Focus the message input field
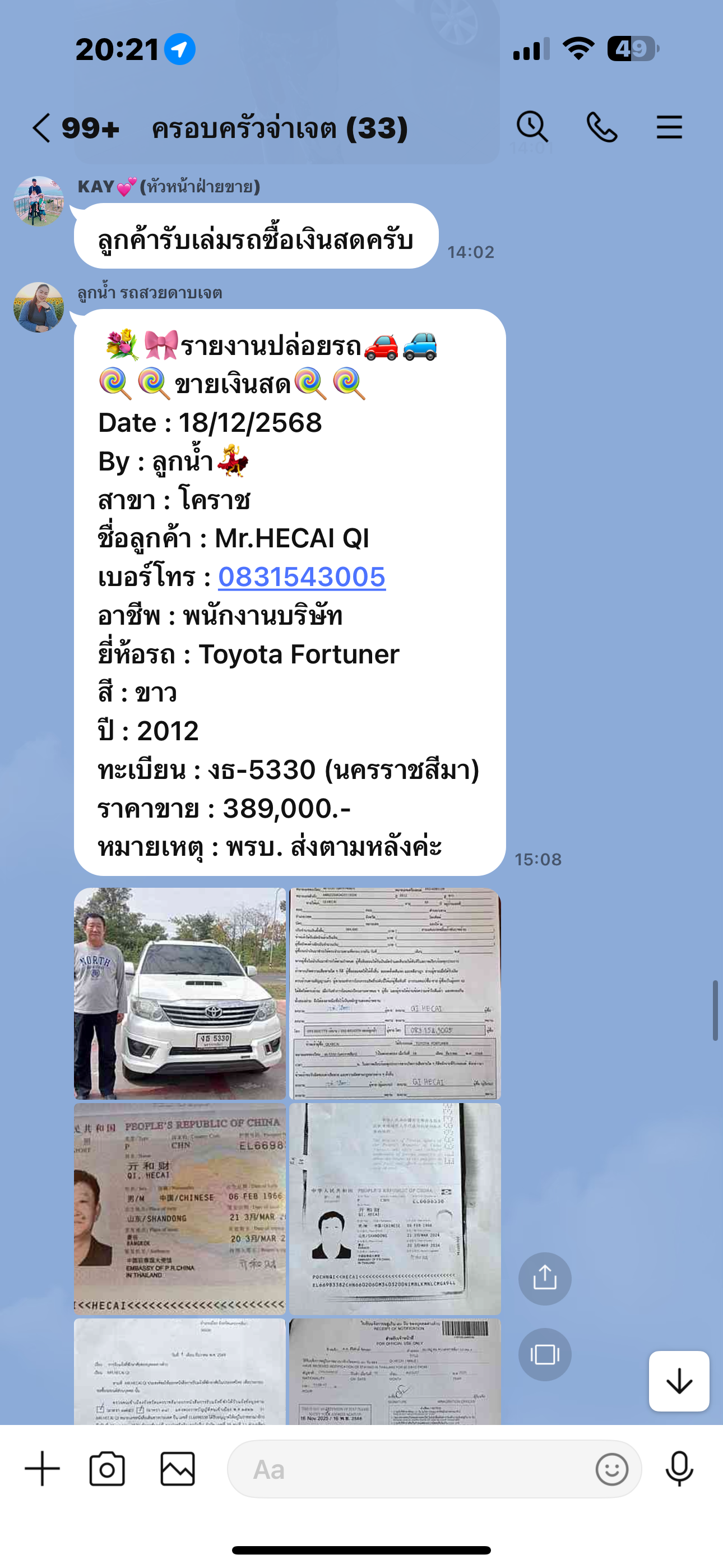 [414, 1469]
